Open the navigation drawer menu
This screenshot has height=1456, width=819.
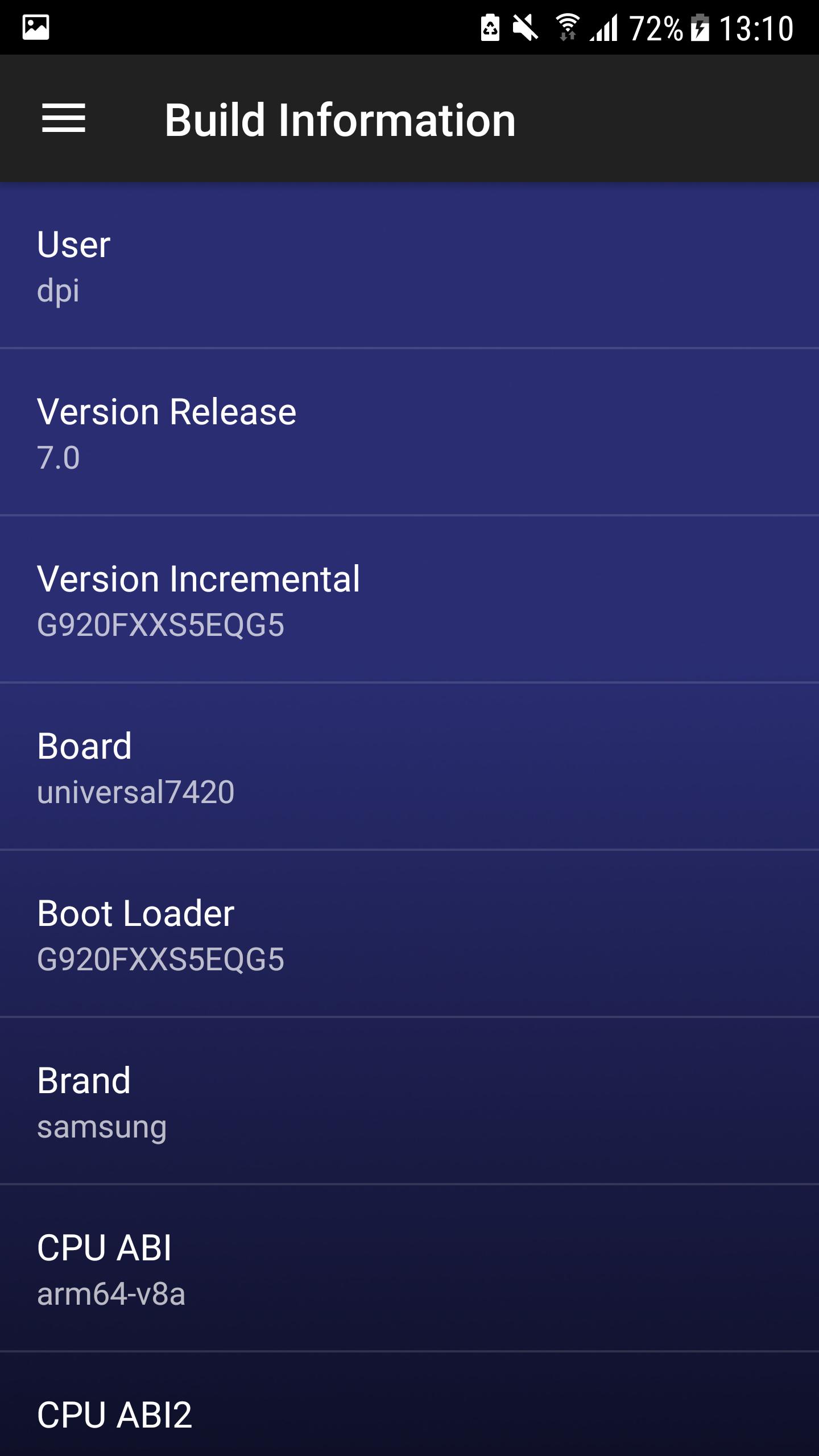64,118
